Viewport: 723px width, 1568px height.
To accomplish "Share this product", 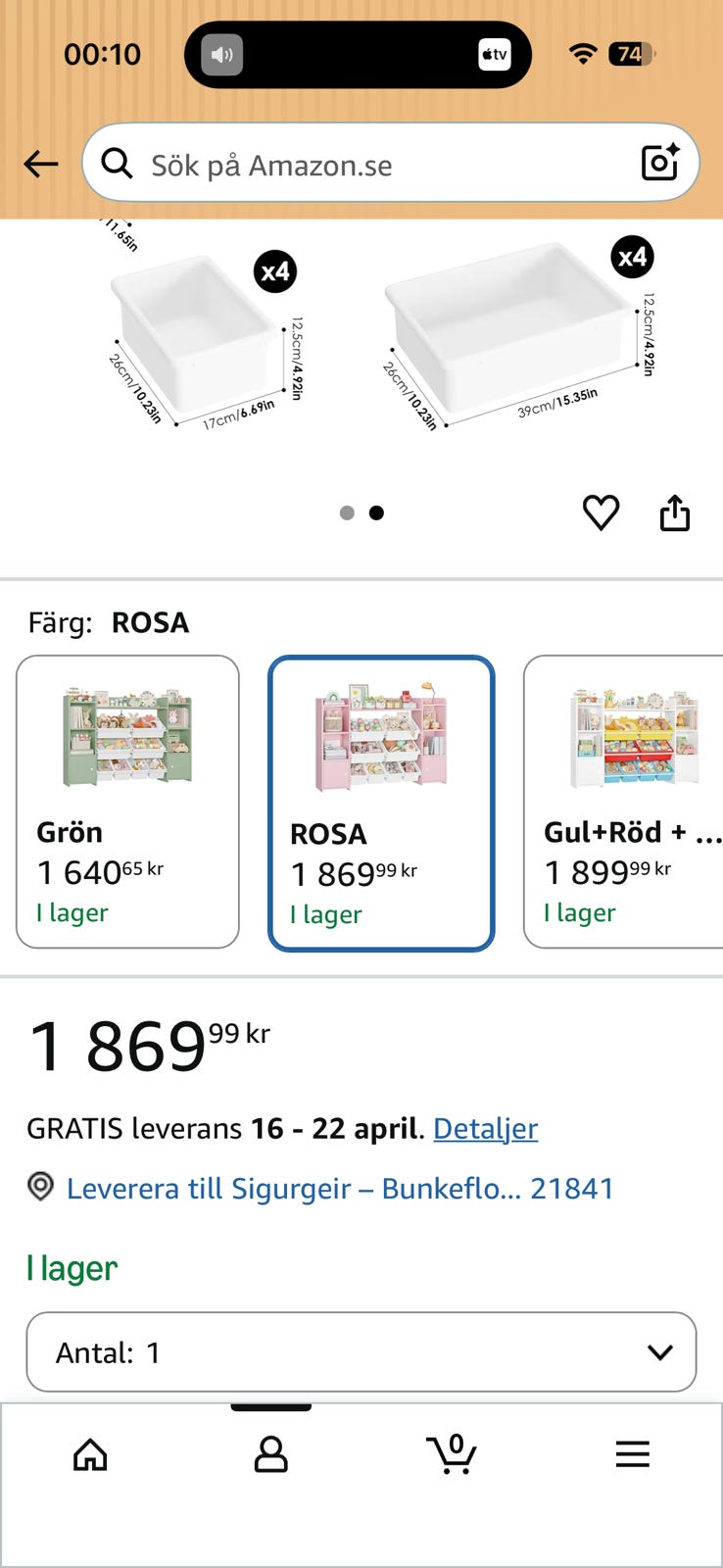I will 674,513.
